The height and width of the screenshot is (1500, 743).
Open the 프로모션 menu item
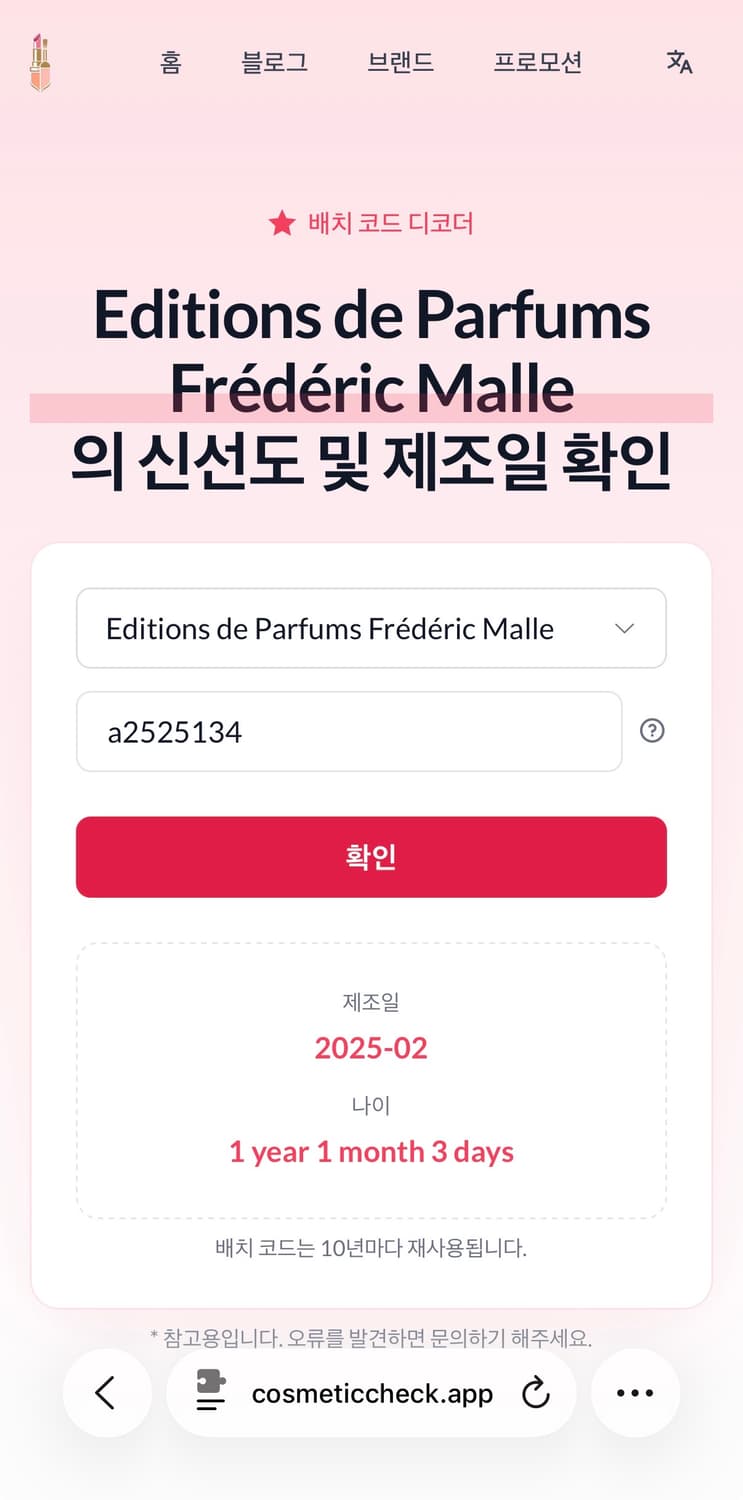[x=538, y=62]
